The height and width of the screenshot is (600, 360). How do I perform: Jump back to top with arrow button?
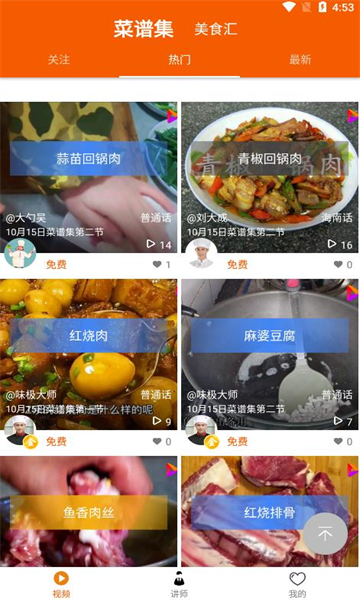(325, 533)
